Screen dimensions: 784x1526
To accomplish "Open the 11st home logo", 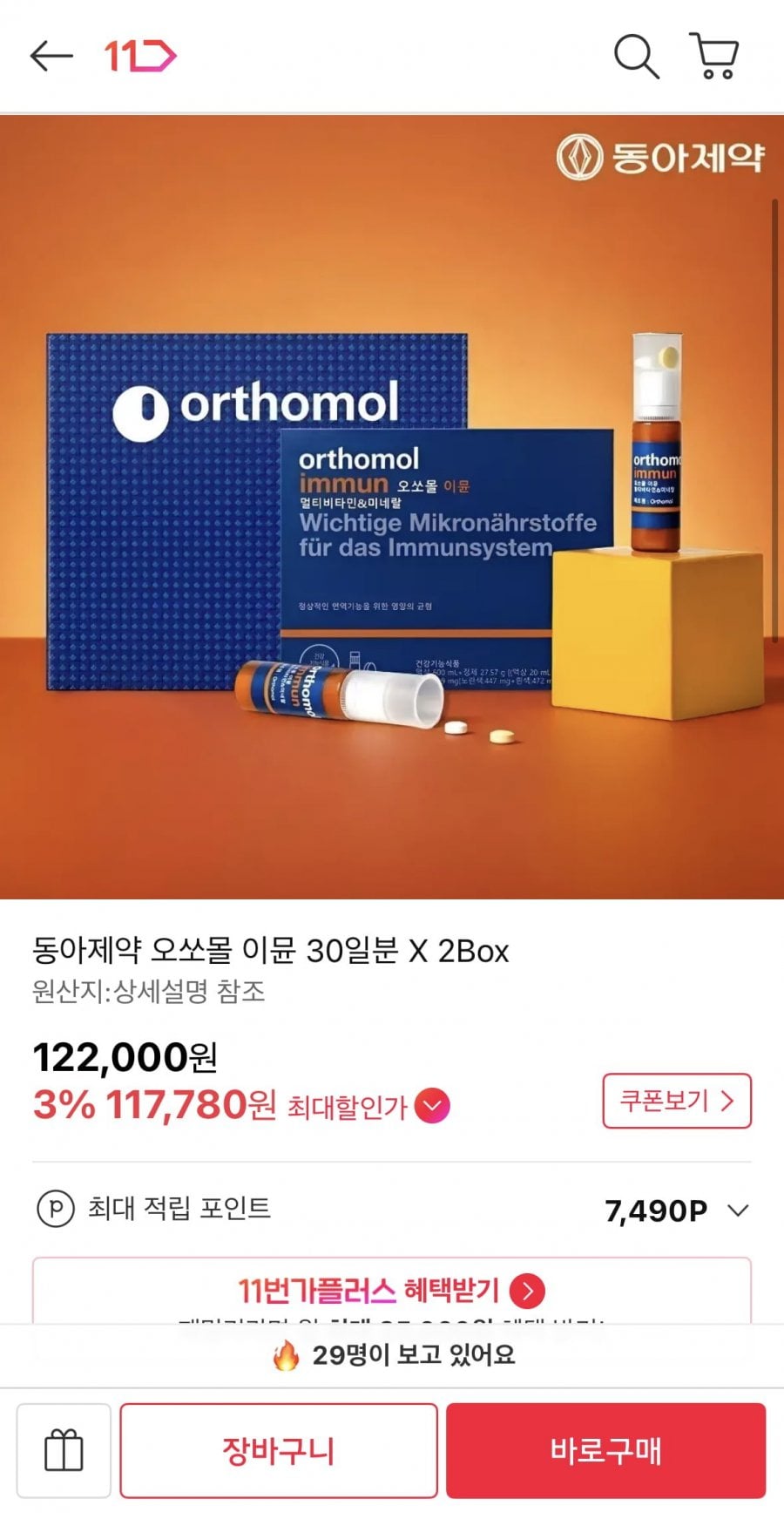I will coord(140,57).
